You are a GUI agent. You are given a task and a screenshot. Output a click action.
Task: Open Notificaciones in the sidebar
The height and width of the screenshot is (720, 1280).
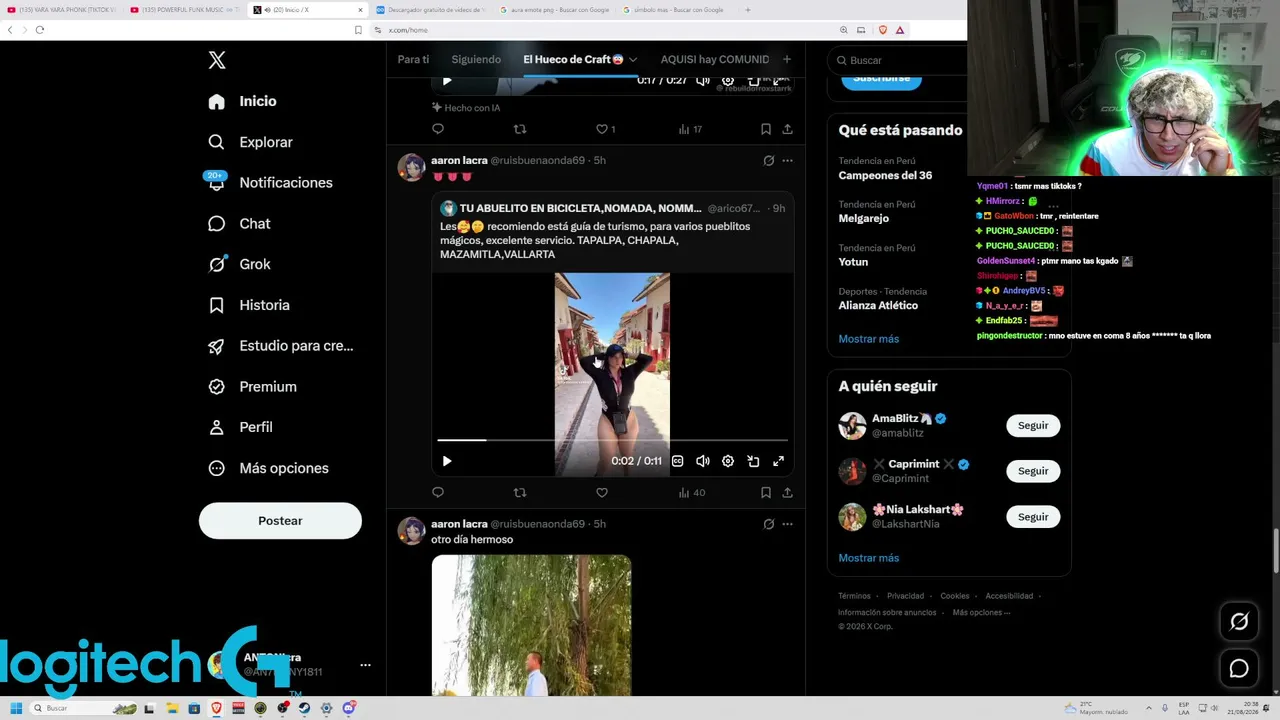[x=270, y=183]
